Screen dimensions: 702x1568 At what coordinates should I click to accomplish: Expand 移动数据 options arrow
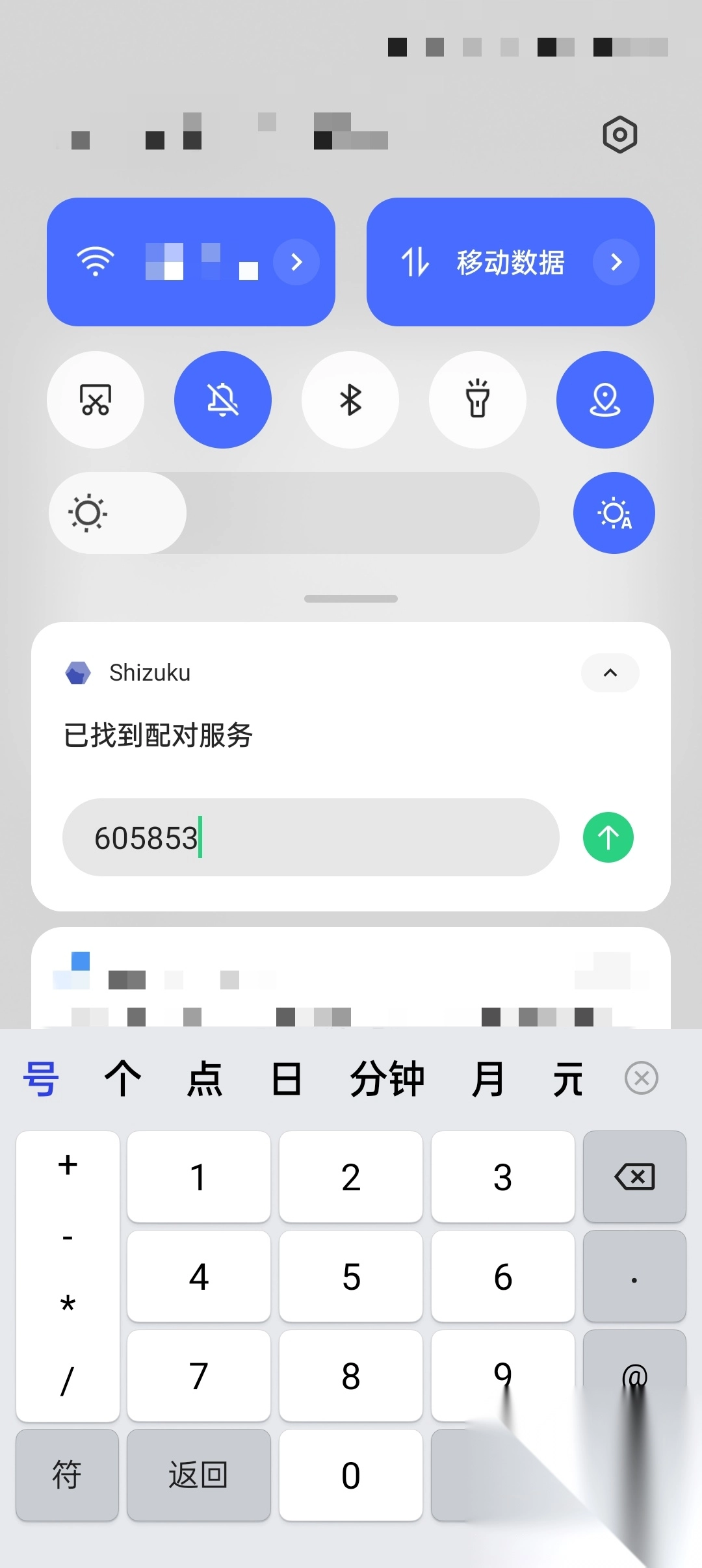[616, 262]
